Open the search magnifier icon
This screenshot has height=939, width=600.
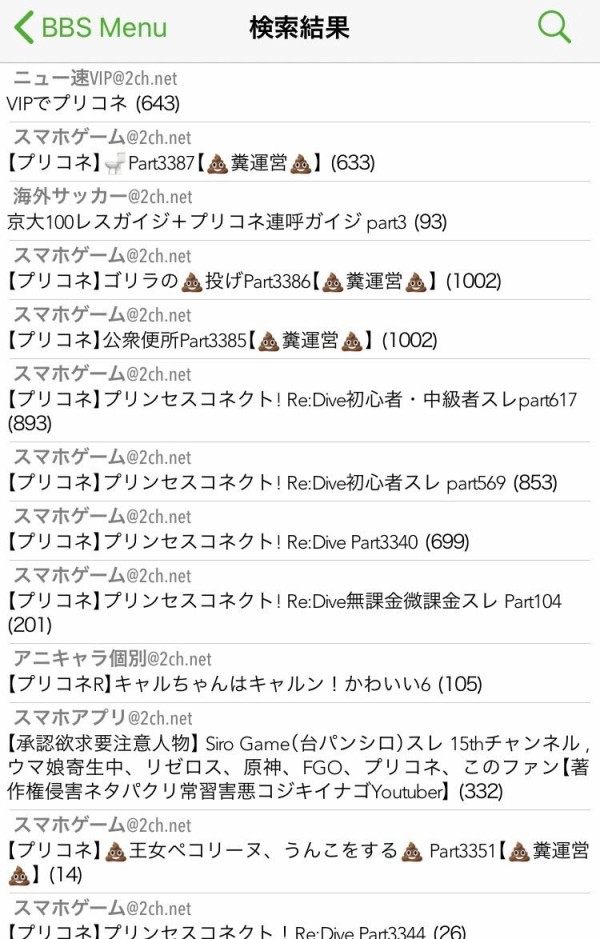[x=554, y=27]
